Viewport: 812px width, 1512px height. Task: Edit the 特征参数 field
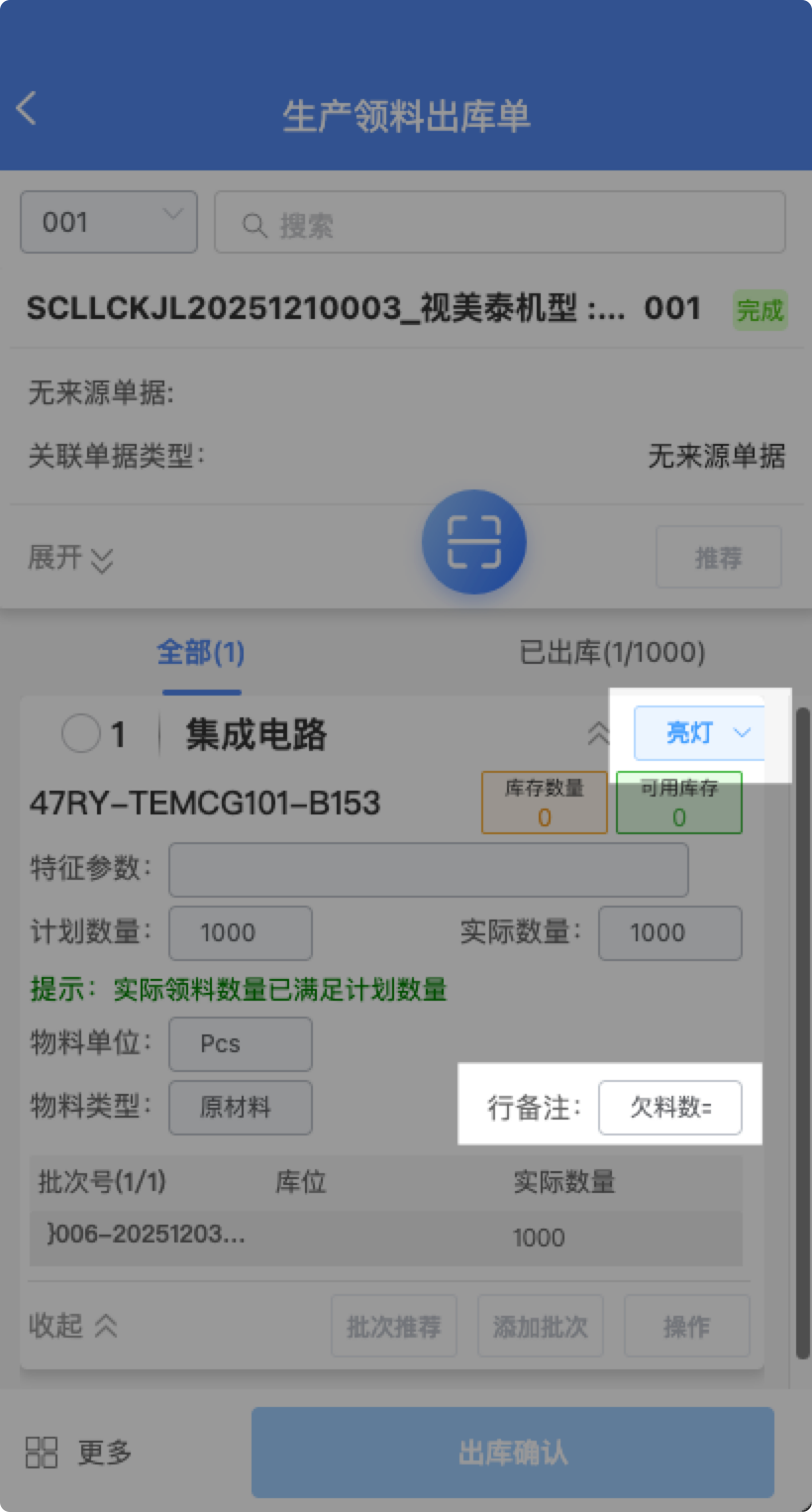coord(428,870)
